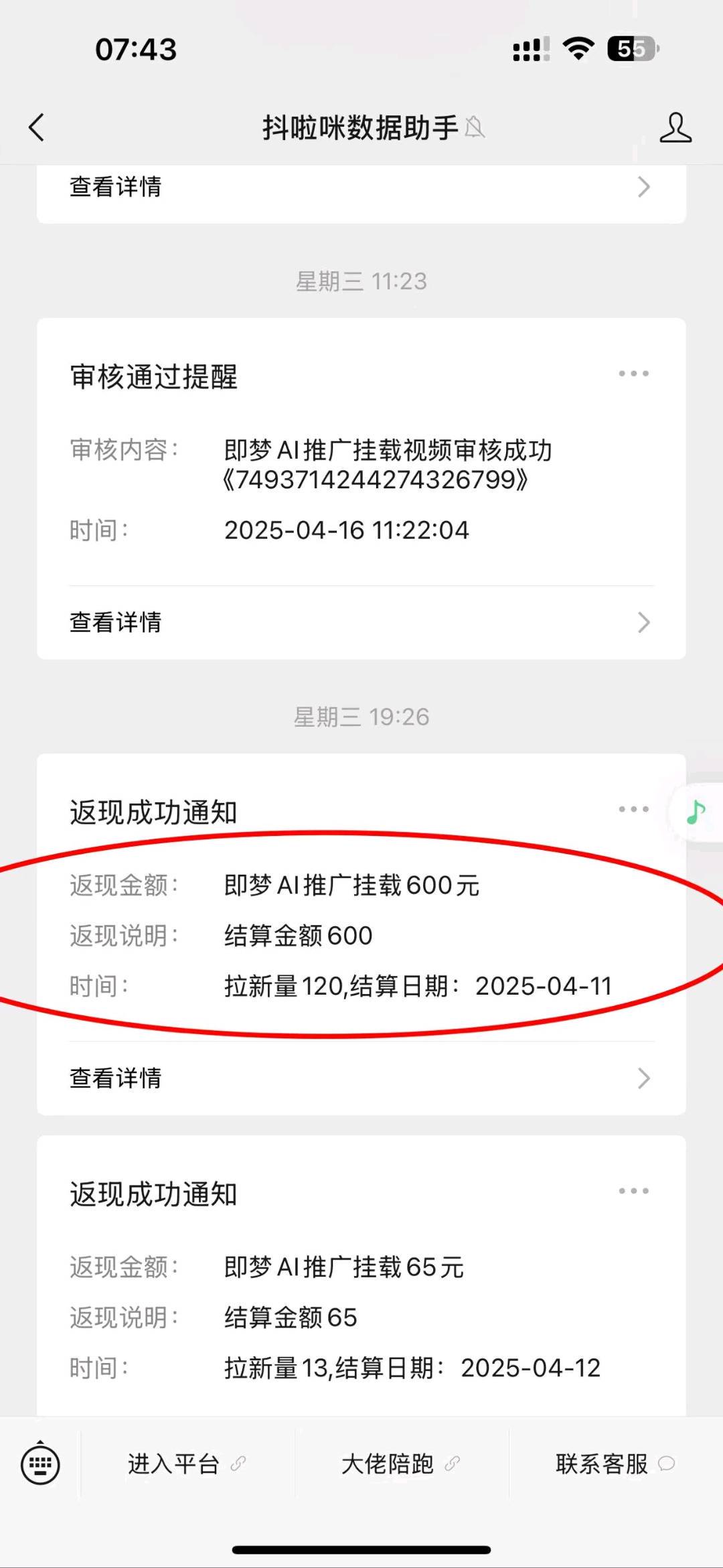
Task: Select 大佬陪跑 in the bottom menu
Action: (402, 1464)
